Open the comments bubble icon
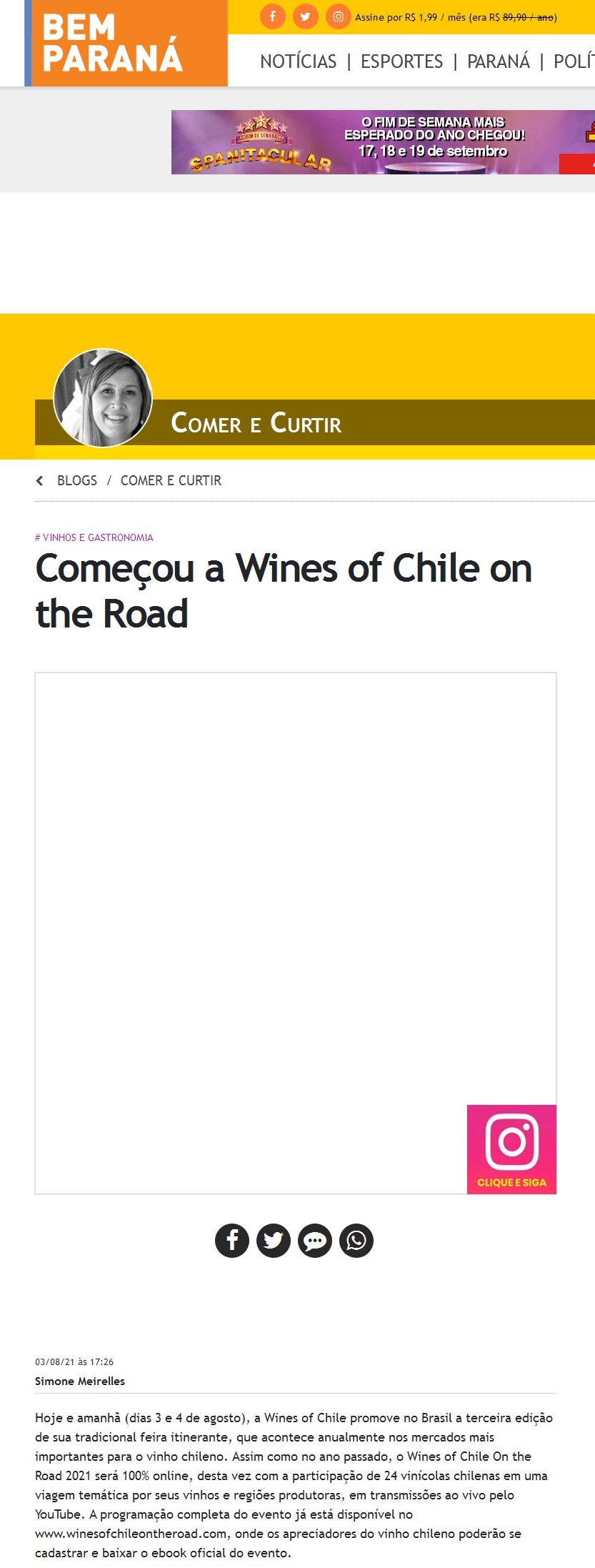Viewport: 595px width, 1568px height. (315, 1240)
